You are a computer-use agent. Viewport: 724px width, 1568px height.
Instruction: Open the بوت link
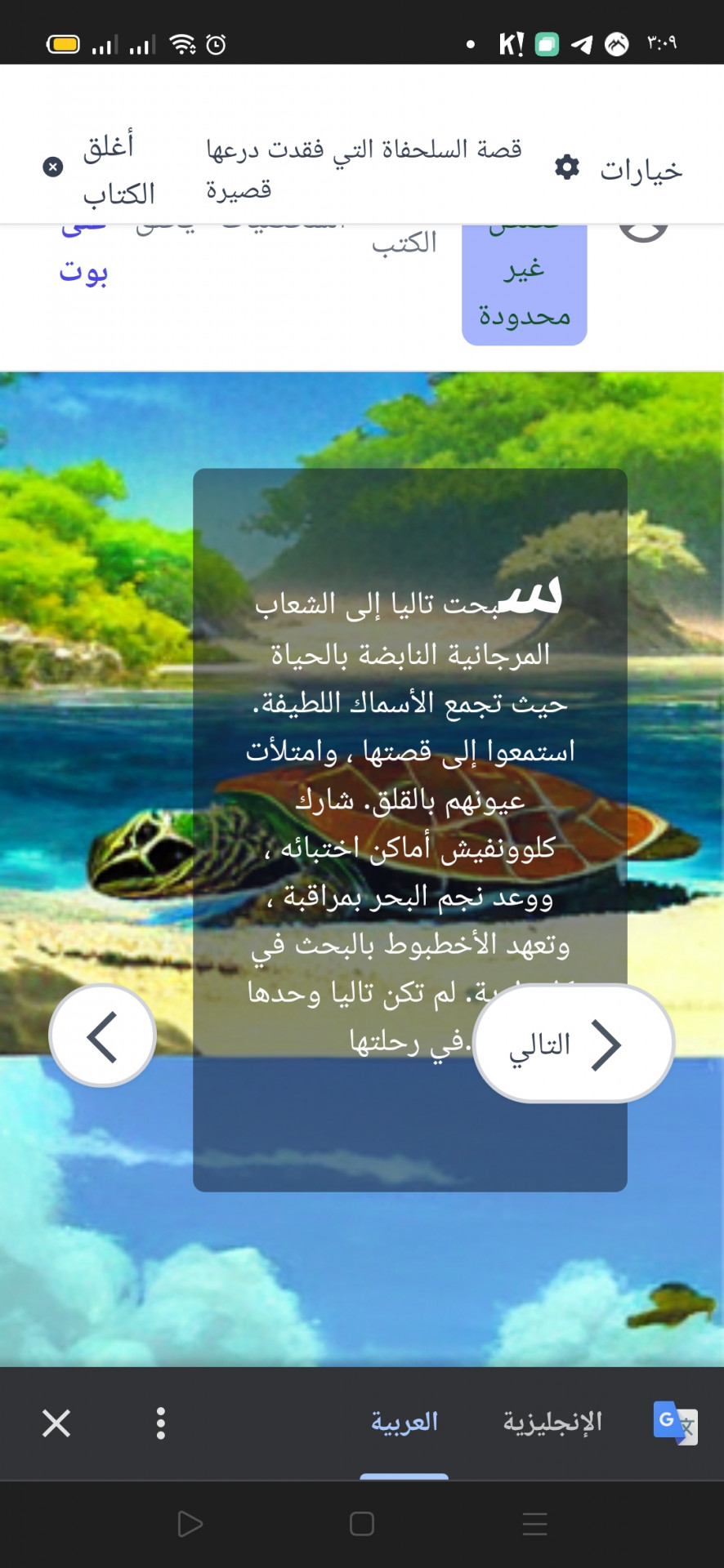click(83, 270)
